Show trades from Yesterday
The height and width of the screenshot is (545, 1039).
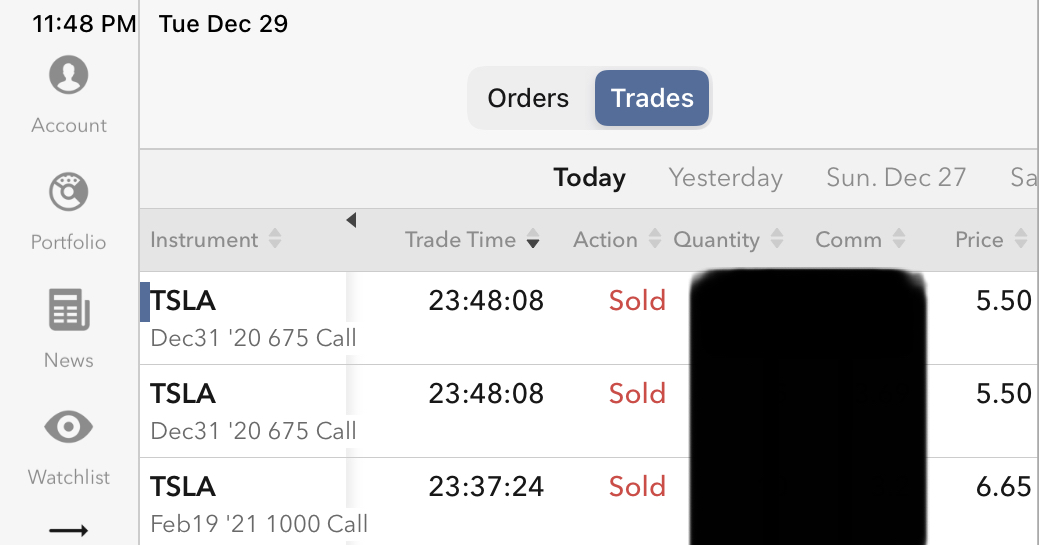(725, 178)
